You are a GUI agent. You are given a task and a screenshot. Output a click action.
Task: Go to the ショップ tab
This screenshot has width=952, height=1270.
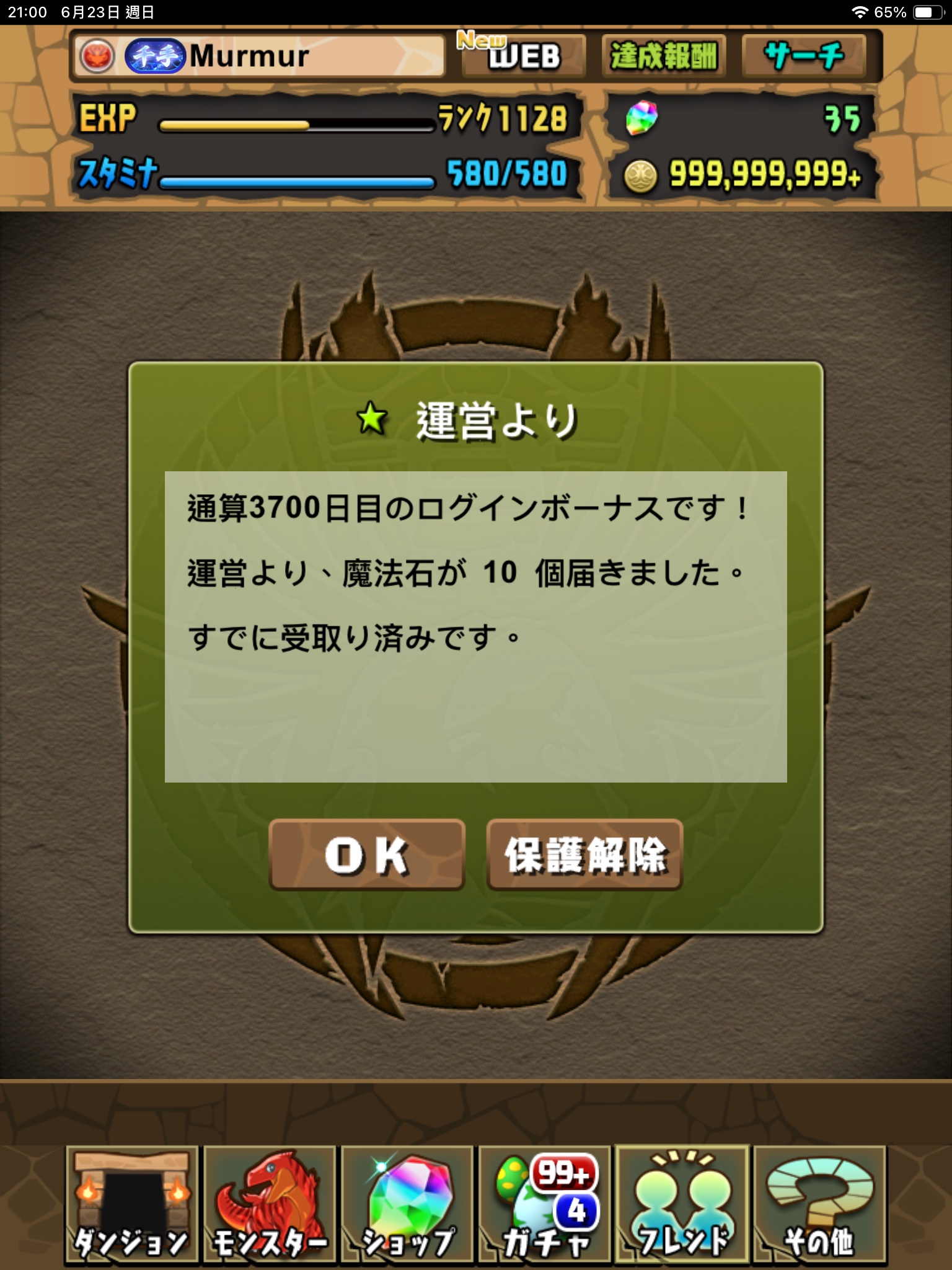click(407, 1204)
